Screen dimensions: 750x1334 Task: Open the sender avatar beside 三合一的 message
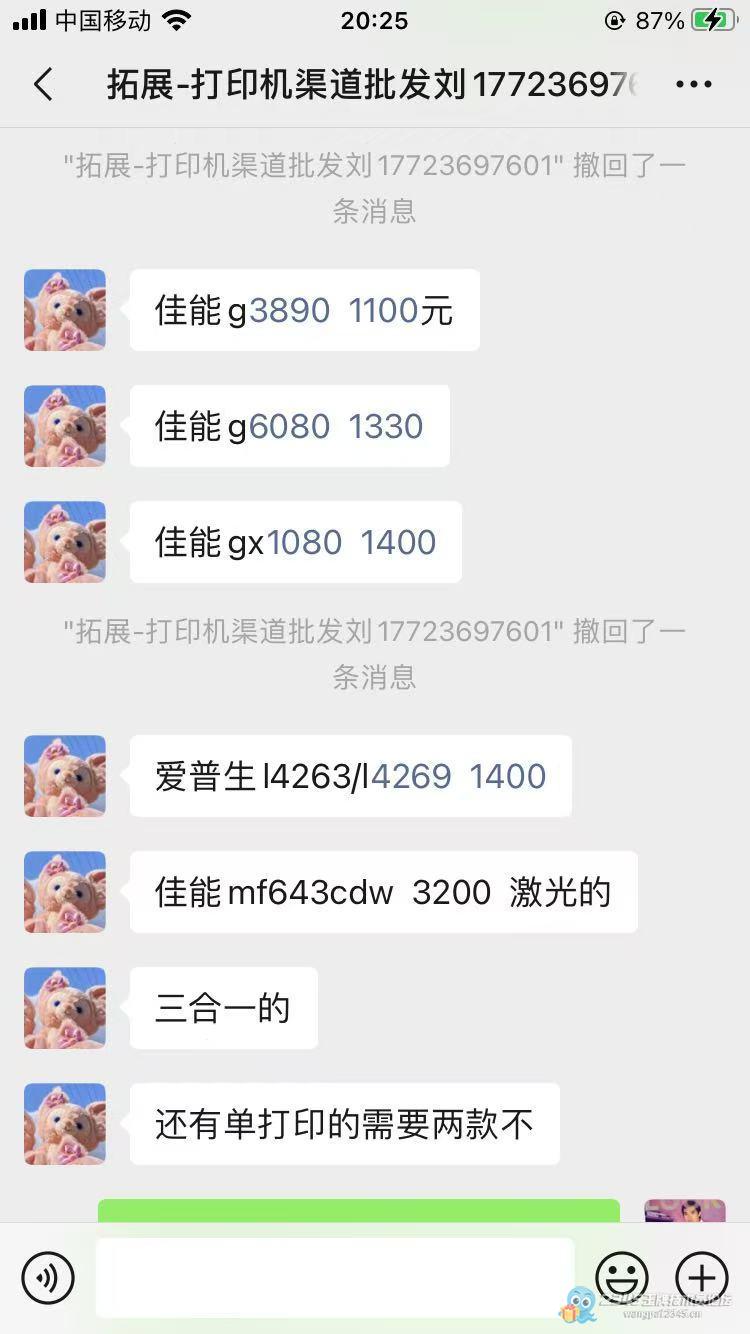coord(65,1008)
